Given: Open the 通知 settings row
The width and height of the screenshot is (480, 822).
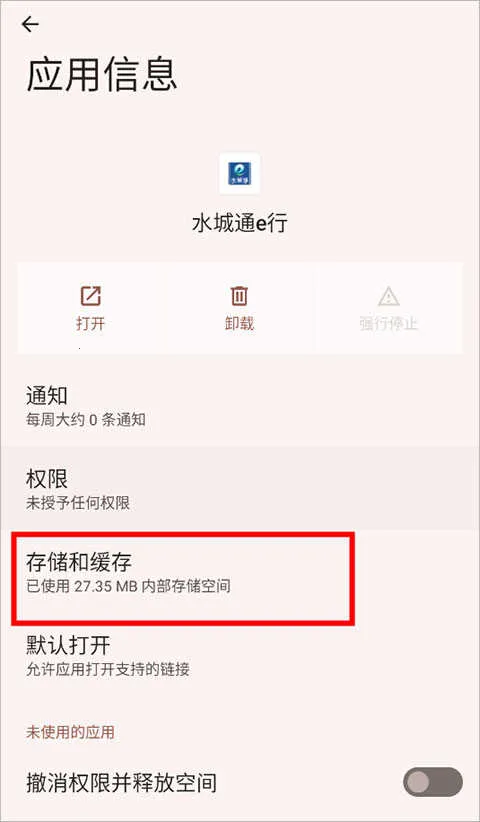Looking at the screenshot, I should pyautogui.click(x=240, y=405).
